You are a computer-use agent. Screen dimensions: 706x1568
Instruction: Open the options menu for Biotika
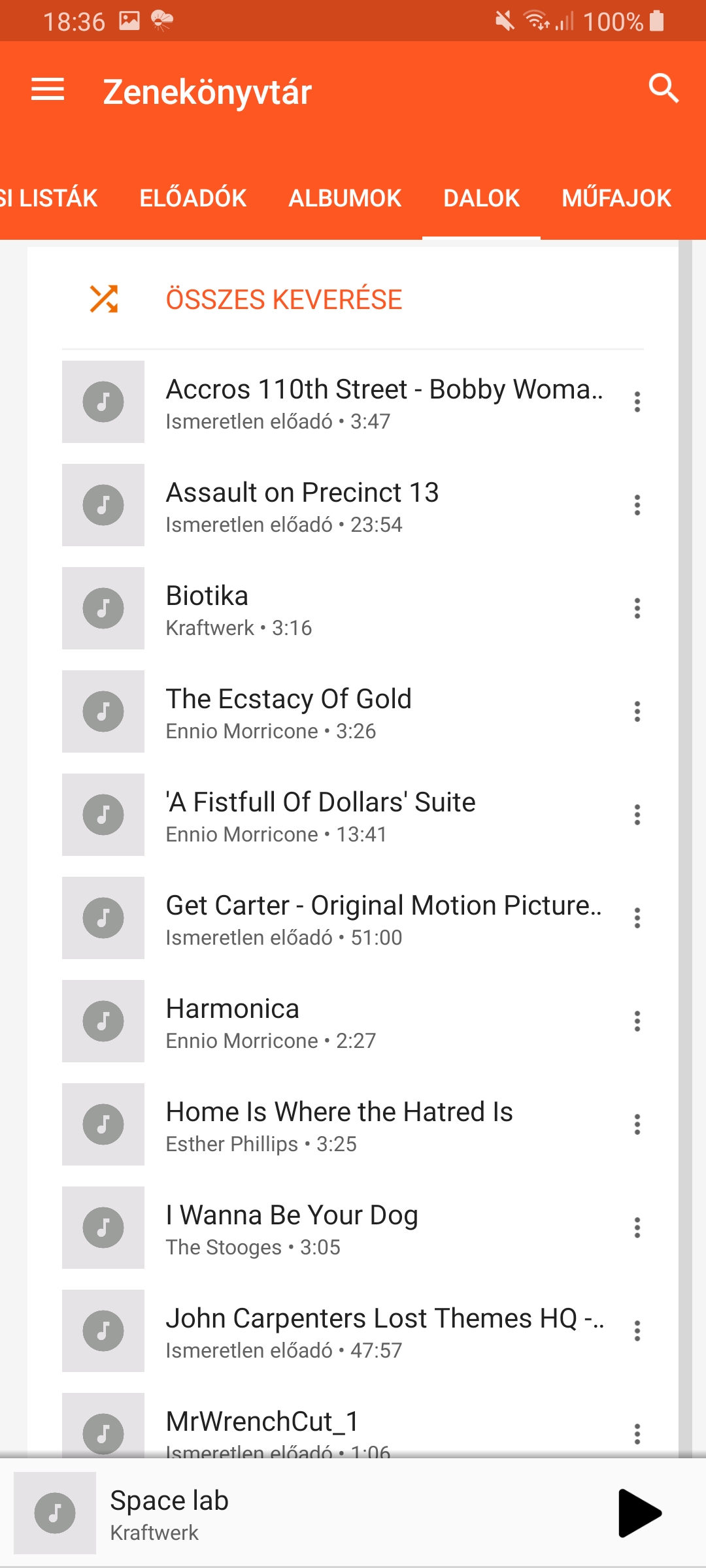637,608
